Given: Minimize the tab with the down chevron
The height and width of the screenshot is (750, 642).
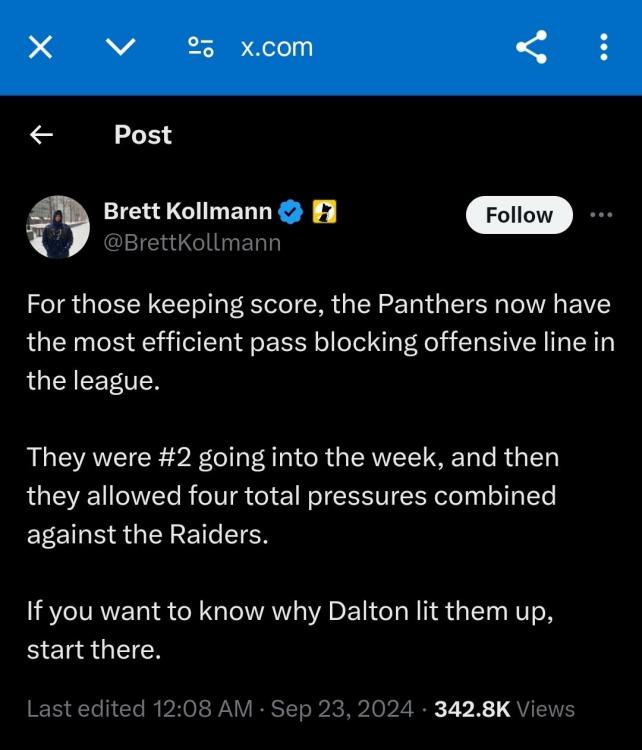Looking at the screenshot, I should (119, 47).
